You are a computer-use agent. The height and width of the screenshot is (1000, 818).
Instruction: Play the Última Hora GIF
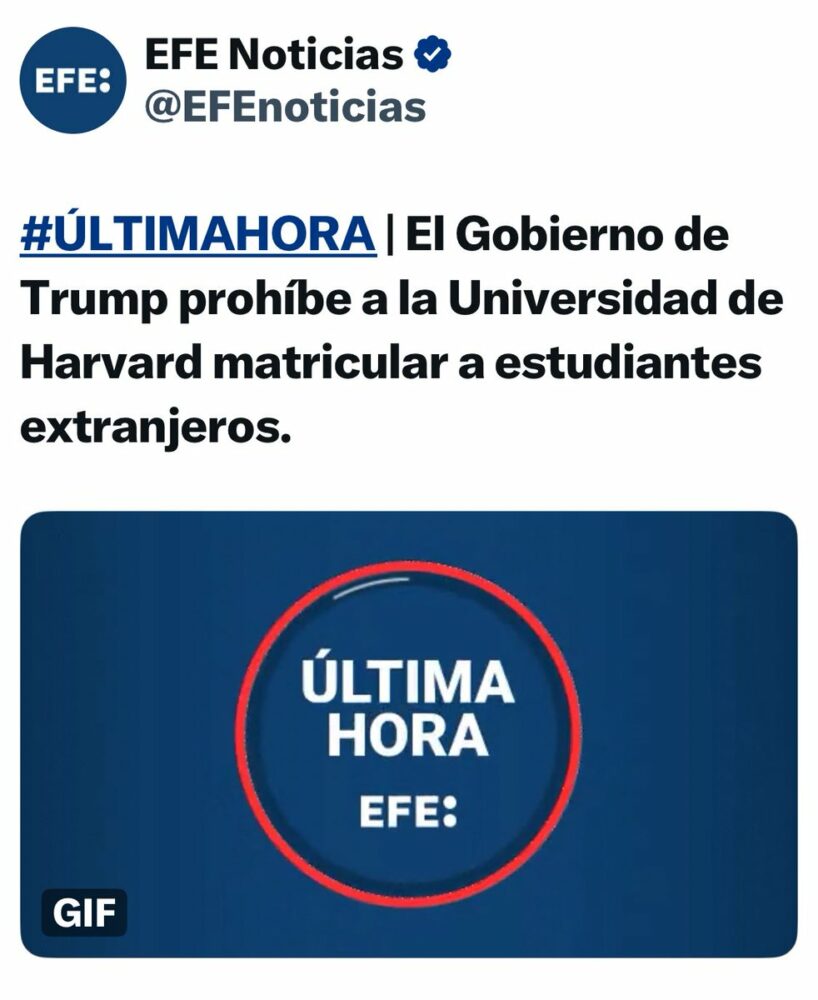408,735
